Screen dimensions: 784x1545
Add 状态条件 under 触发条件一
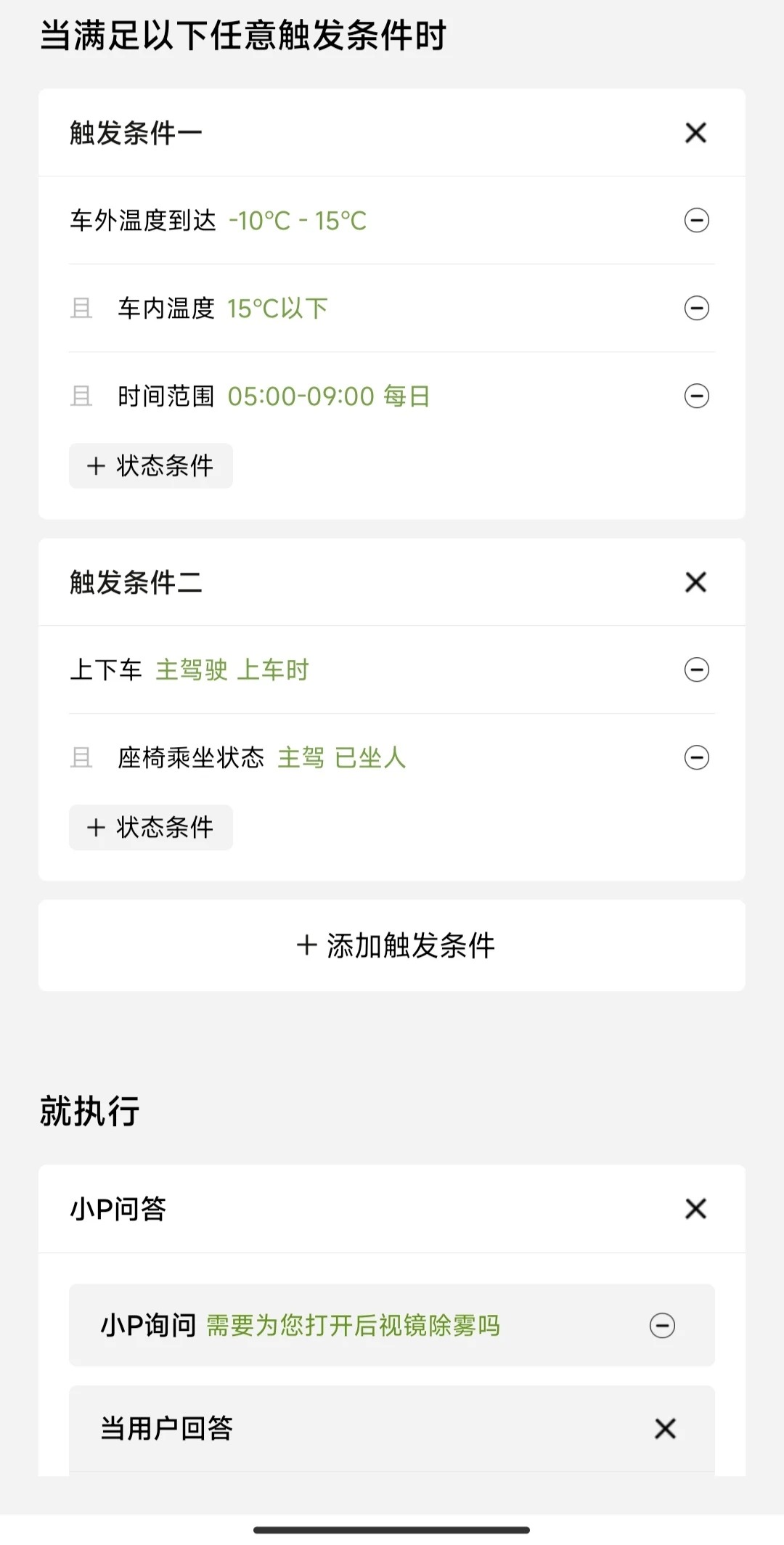tap(151, 465)
